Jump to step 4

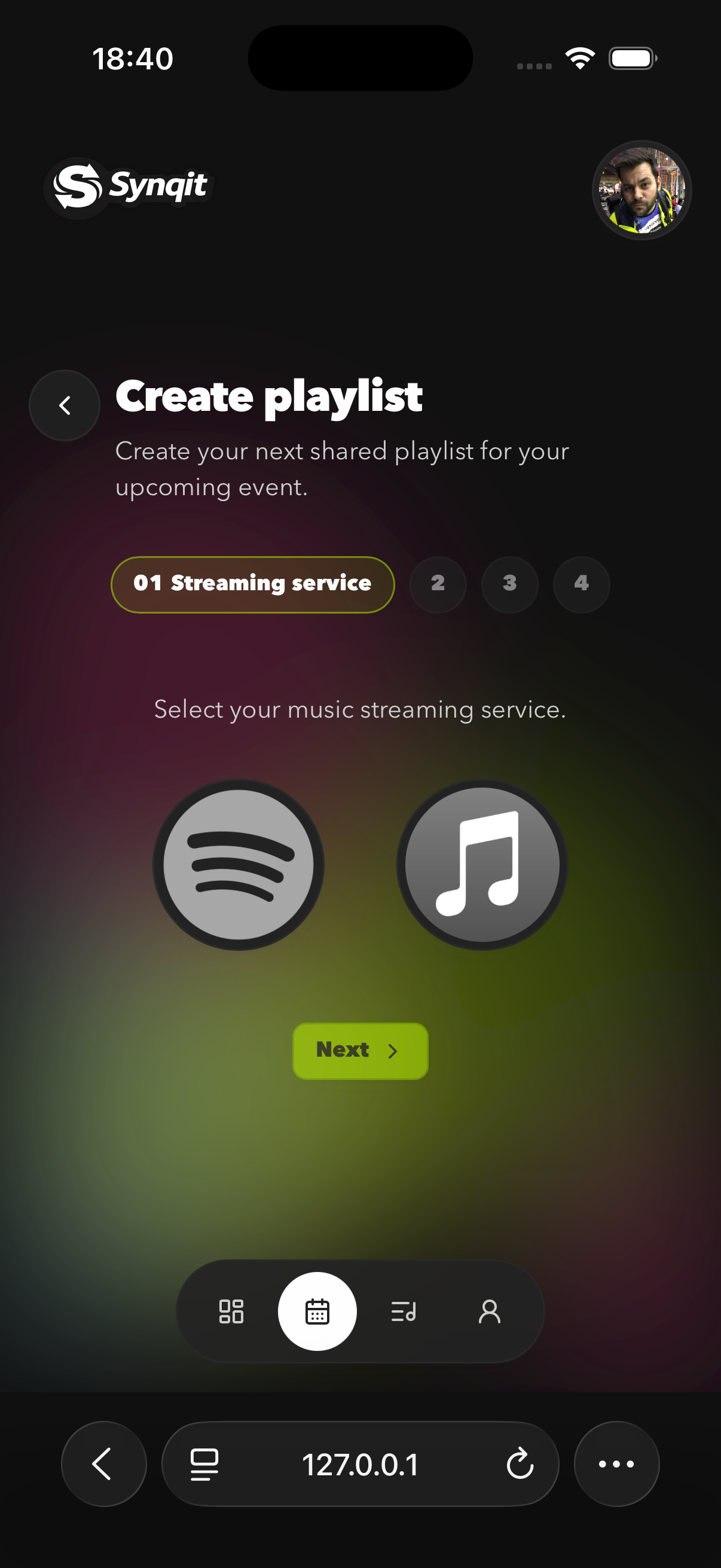pos(581,584)
